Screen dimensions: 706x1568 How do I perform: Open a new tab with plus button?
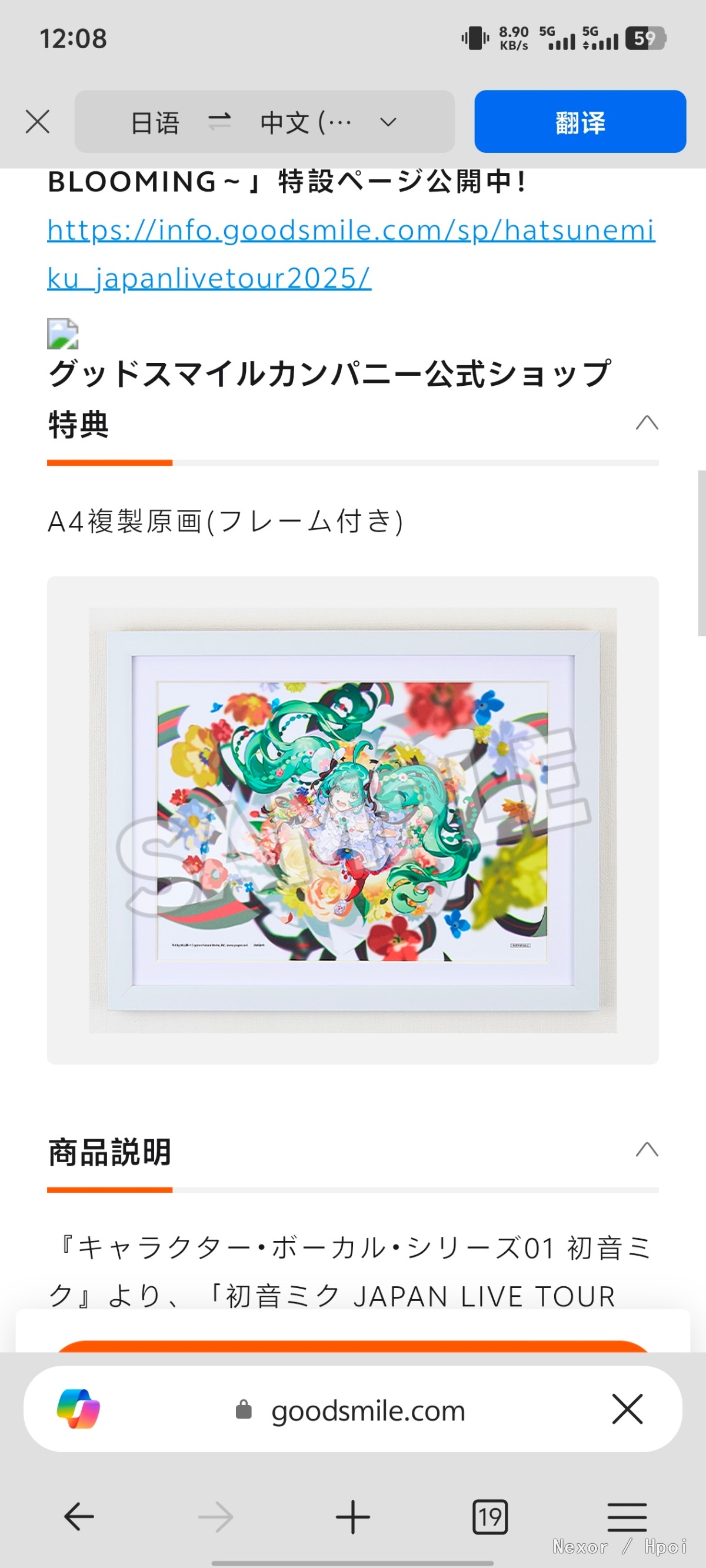(x=352, y=1516)
